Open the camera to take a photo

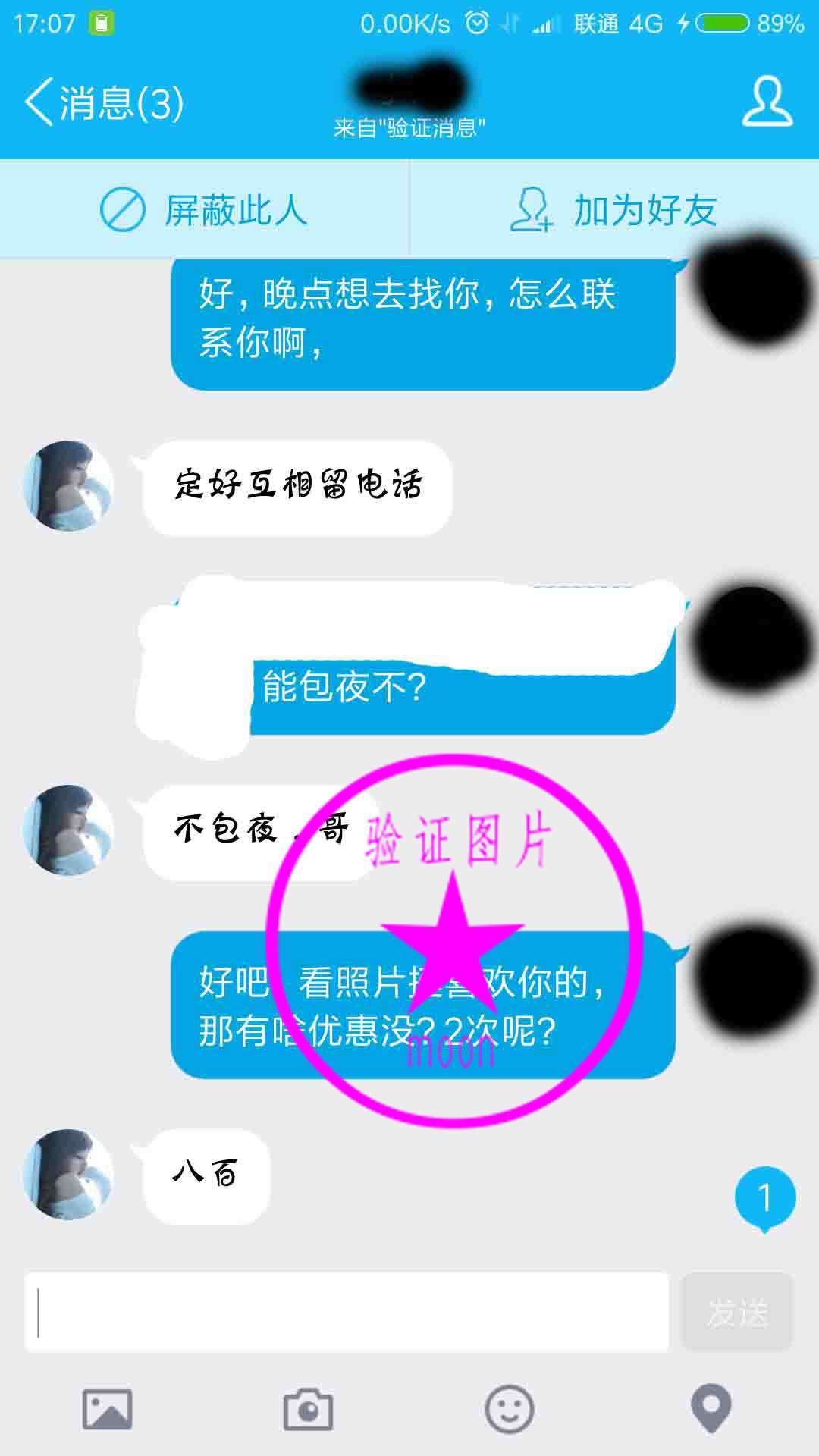308,1410
